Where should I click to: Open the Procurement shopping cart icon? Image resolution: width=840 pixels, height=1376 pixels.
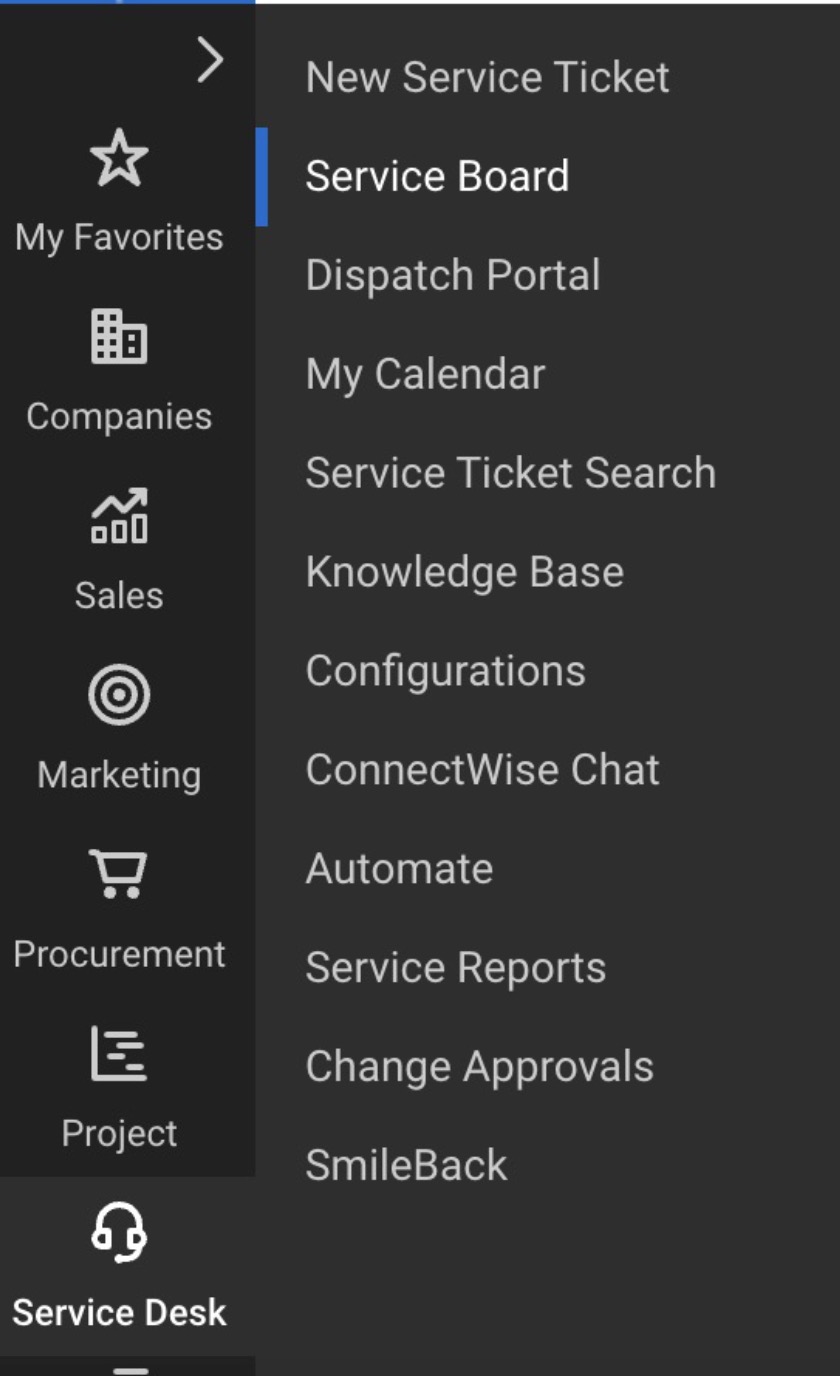119,874
